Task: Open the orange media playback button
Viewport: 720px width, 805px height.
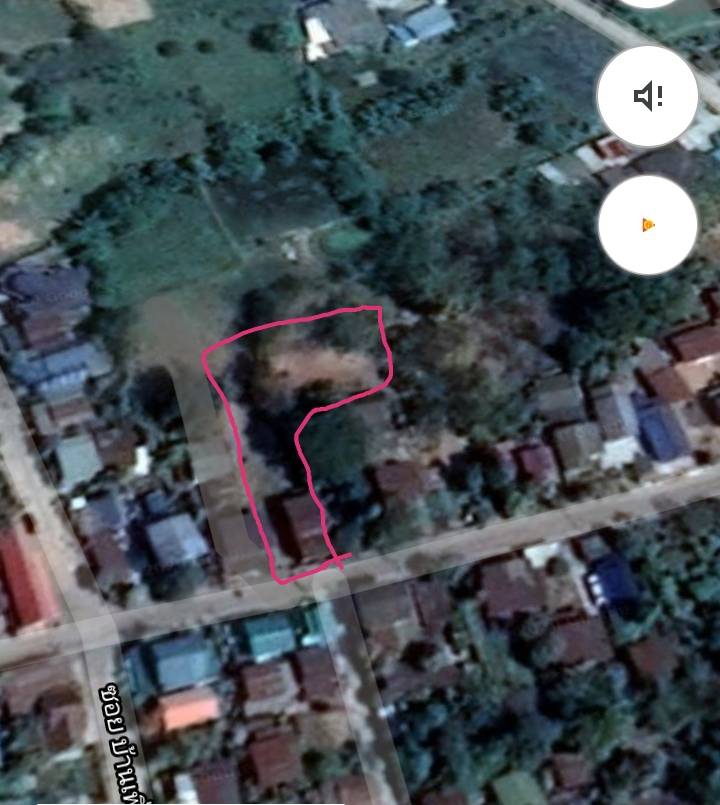Action: coord(647,225)
